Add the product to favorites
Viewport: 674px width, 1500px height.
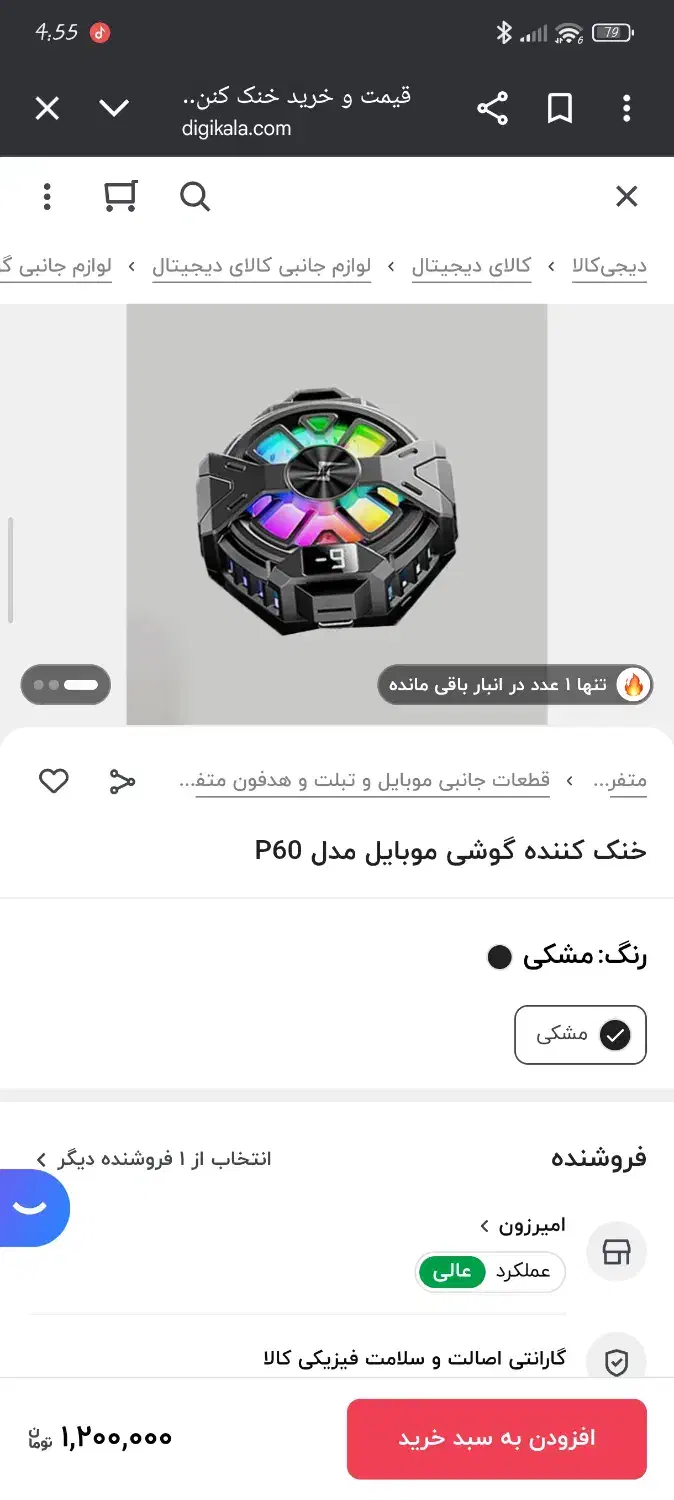pos(54,781)
